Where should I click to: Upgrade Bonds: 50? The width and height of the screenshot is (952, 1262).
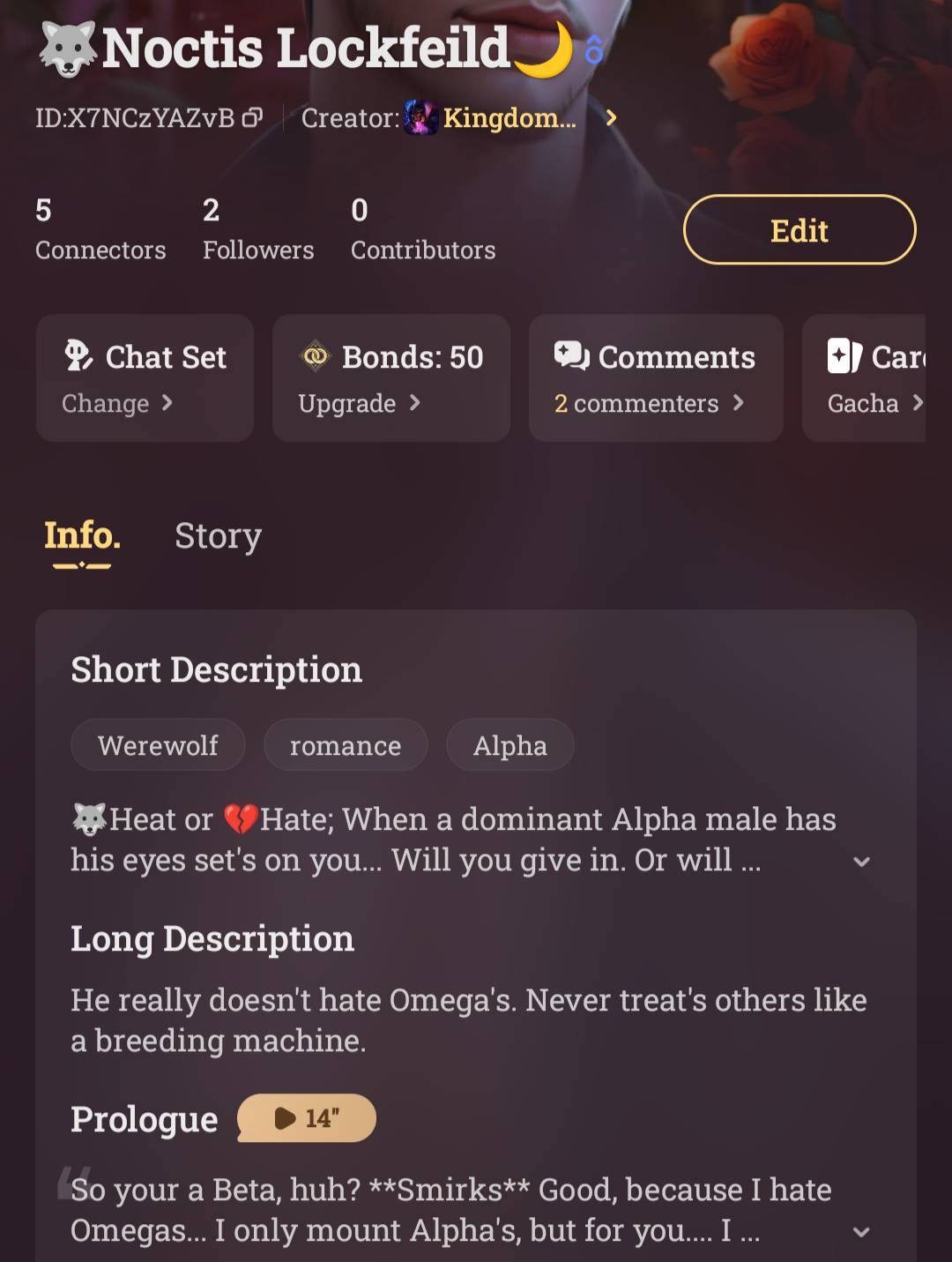point(390,378)
